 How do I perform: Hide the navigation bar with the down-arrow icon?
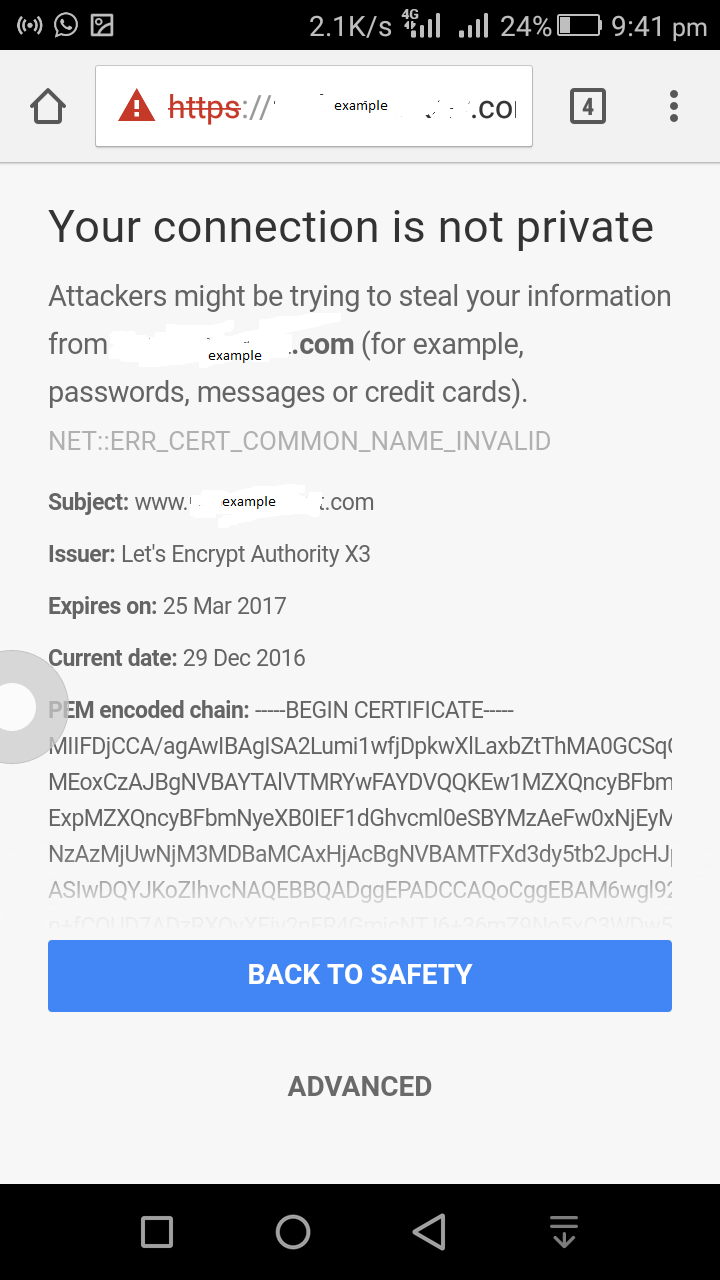pos(564,1232)
